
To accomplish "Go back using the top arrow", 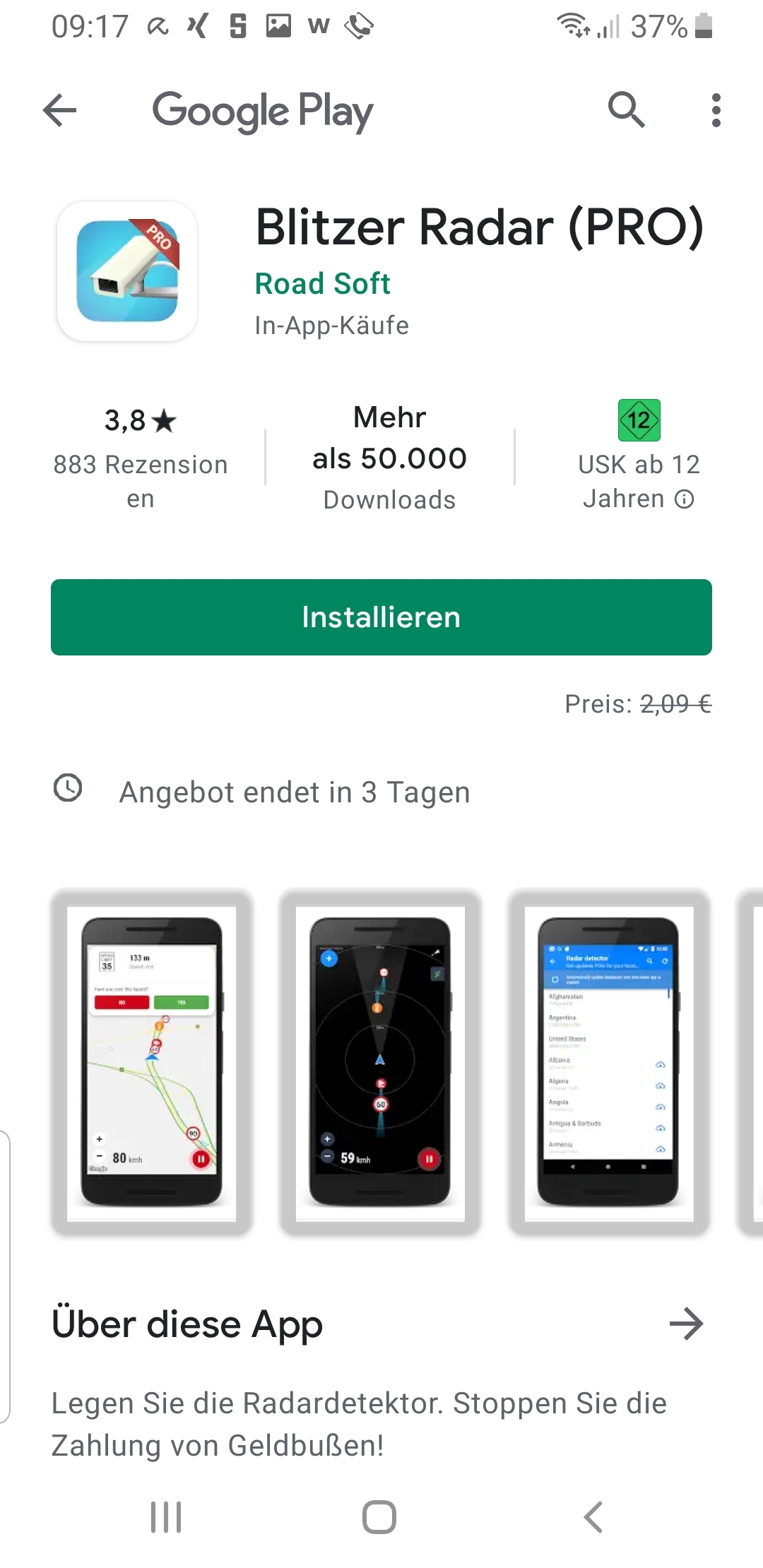I will point(59,110).
